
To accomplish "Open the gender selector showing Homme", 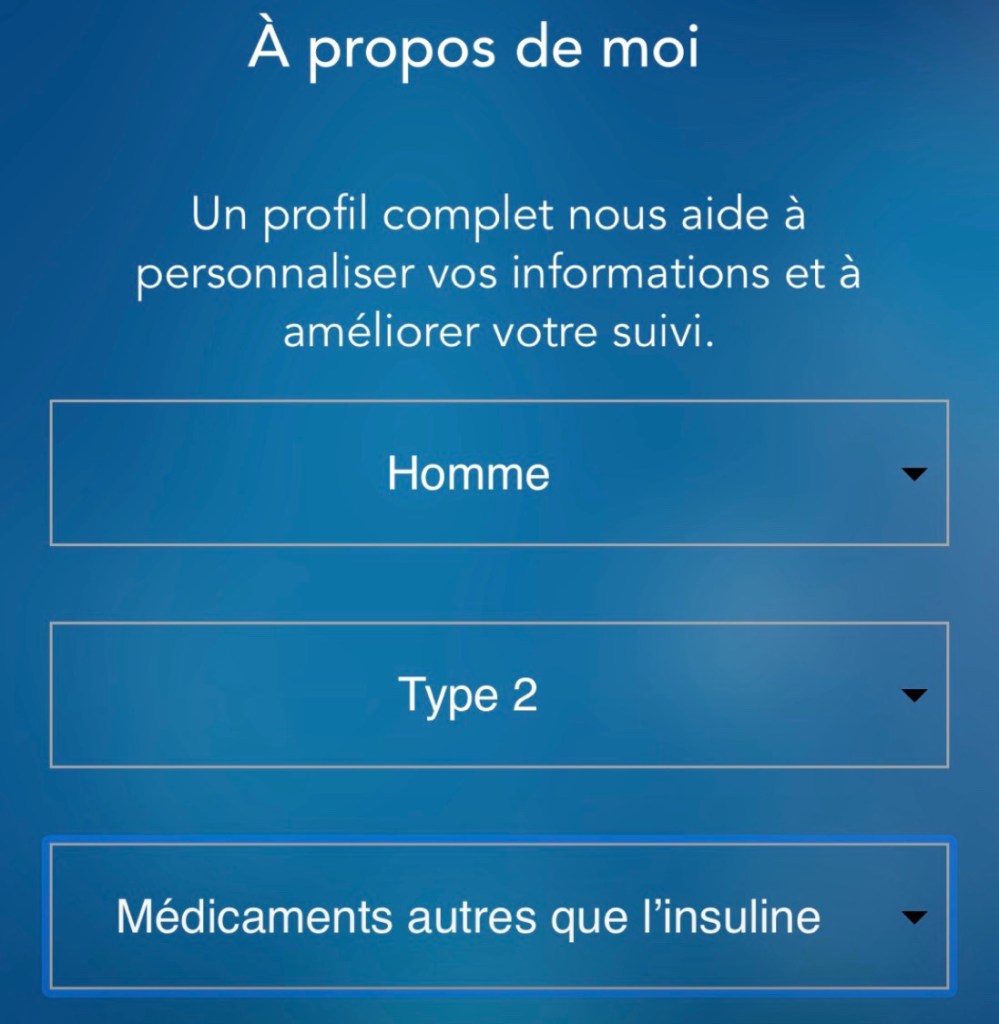I will point(499,474).
